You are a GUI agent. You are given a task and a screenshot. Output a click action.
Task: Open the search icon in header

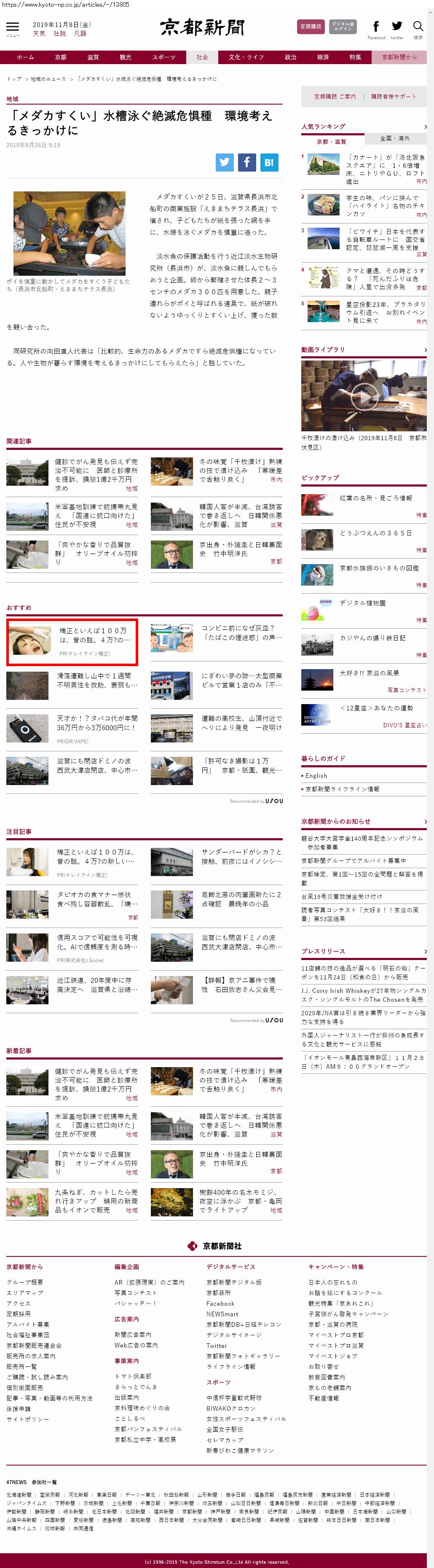coord(418,27)
